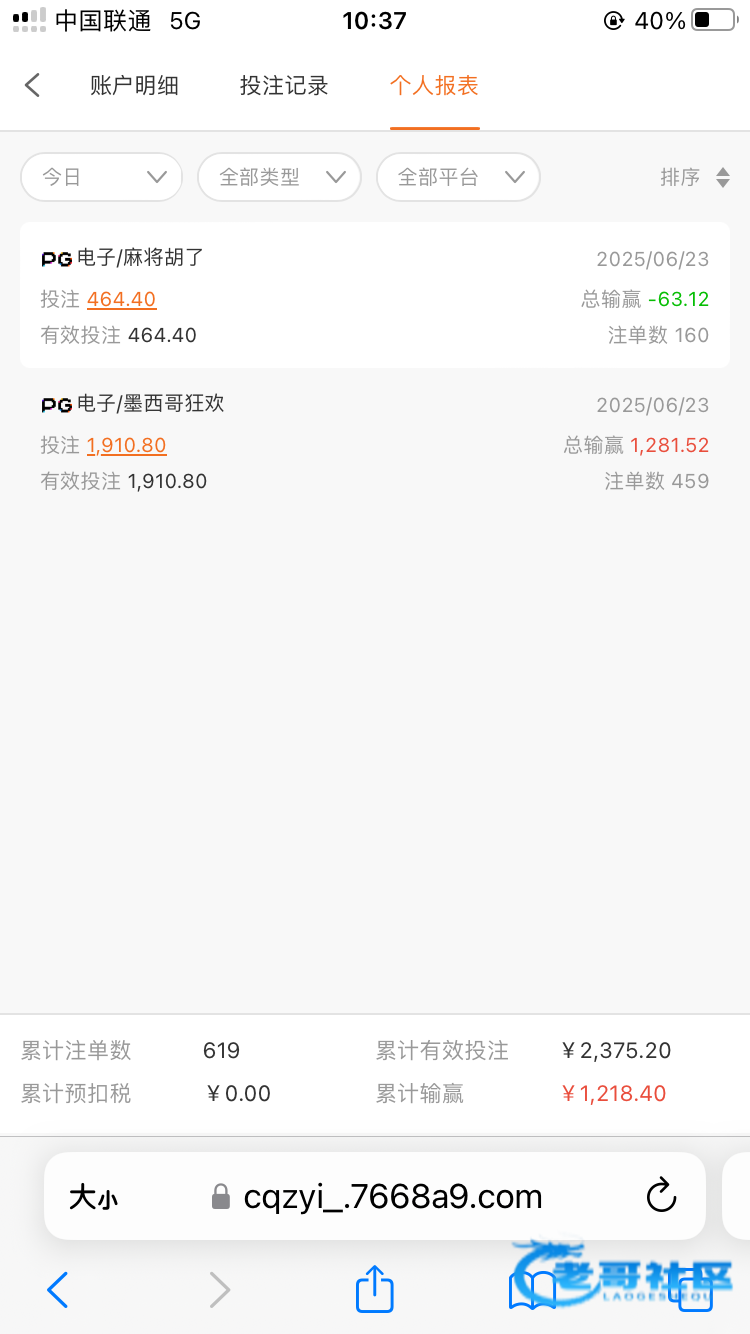Screen dimensions: 750x1334
Task: Reload the page in Safari
Action: (661, 1196)
